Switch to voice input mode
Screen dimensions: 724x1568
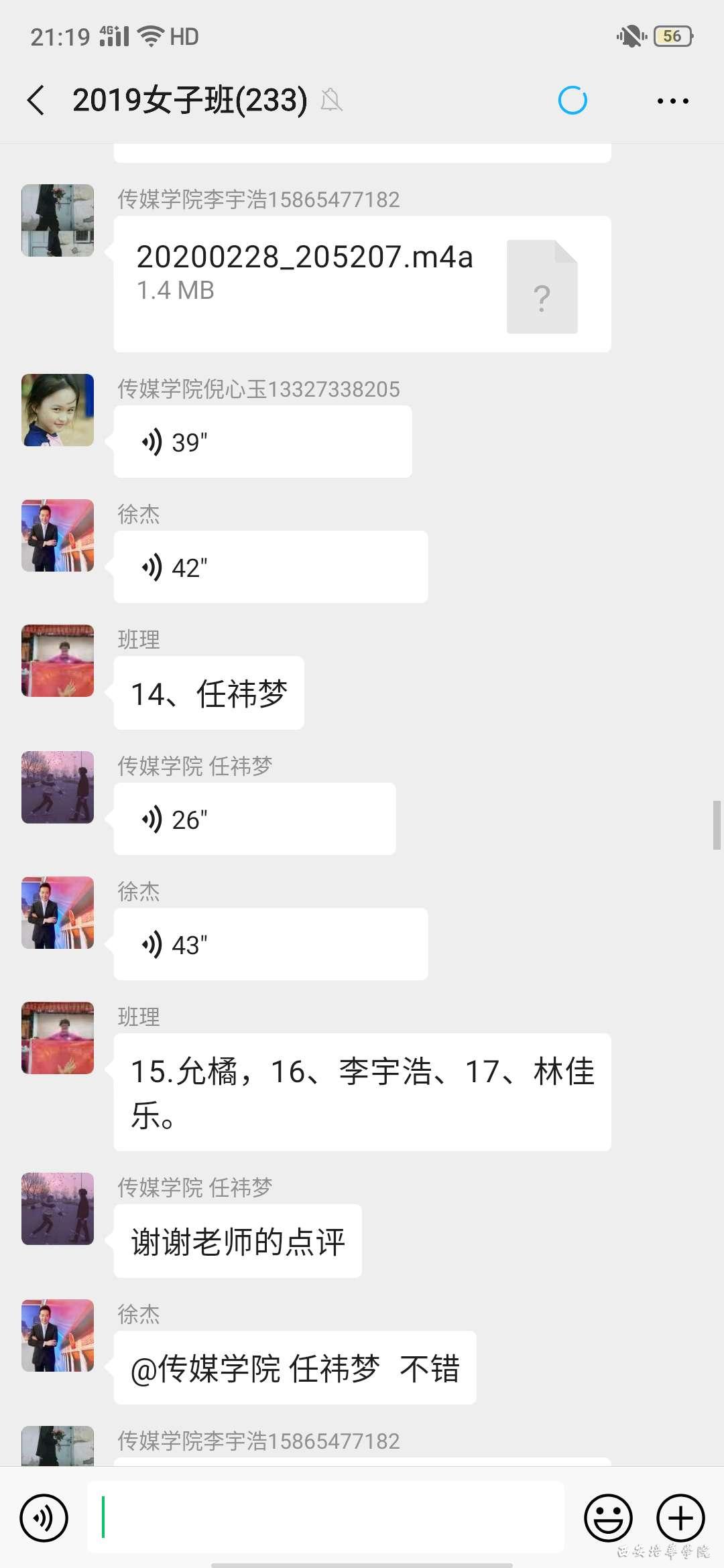(44, 1518)
